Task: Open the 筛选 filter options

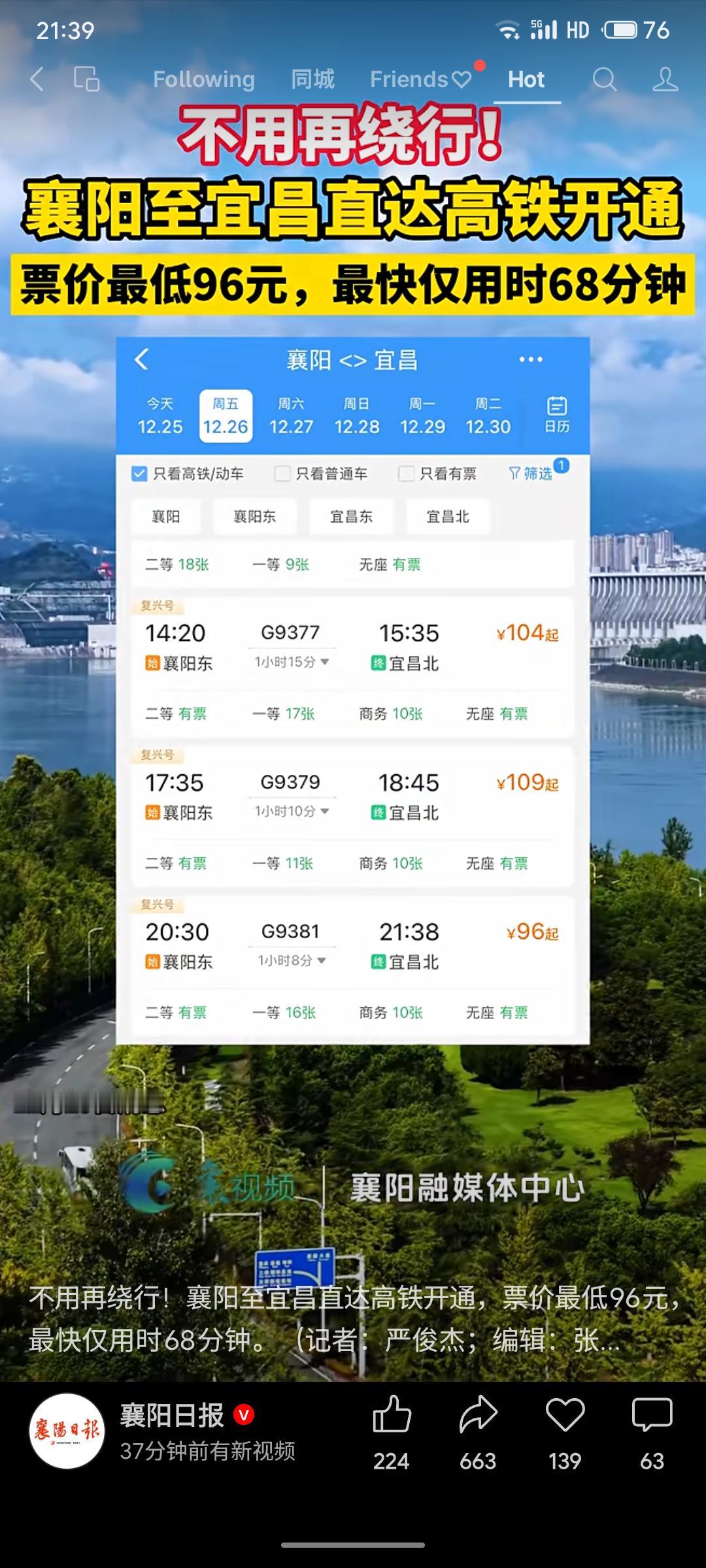Action: click(533, 473)
